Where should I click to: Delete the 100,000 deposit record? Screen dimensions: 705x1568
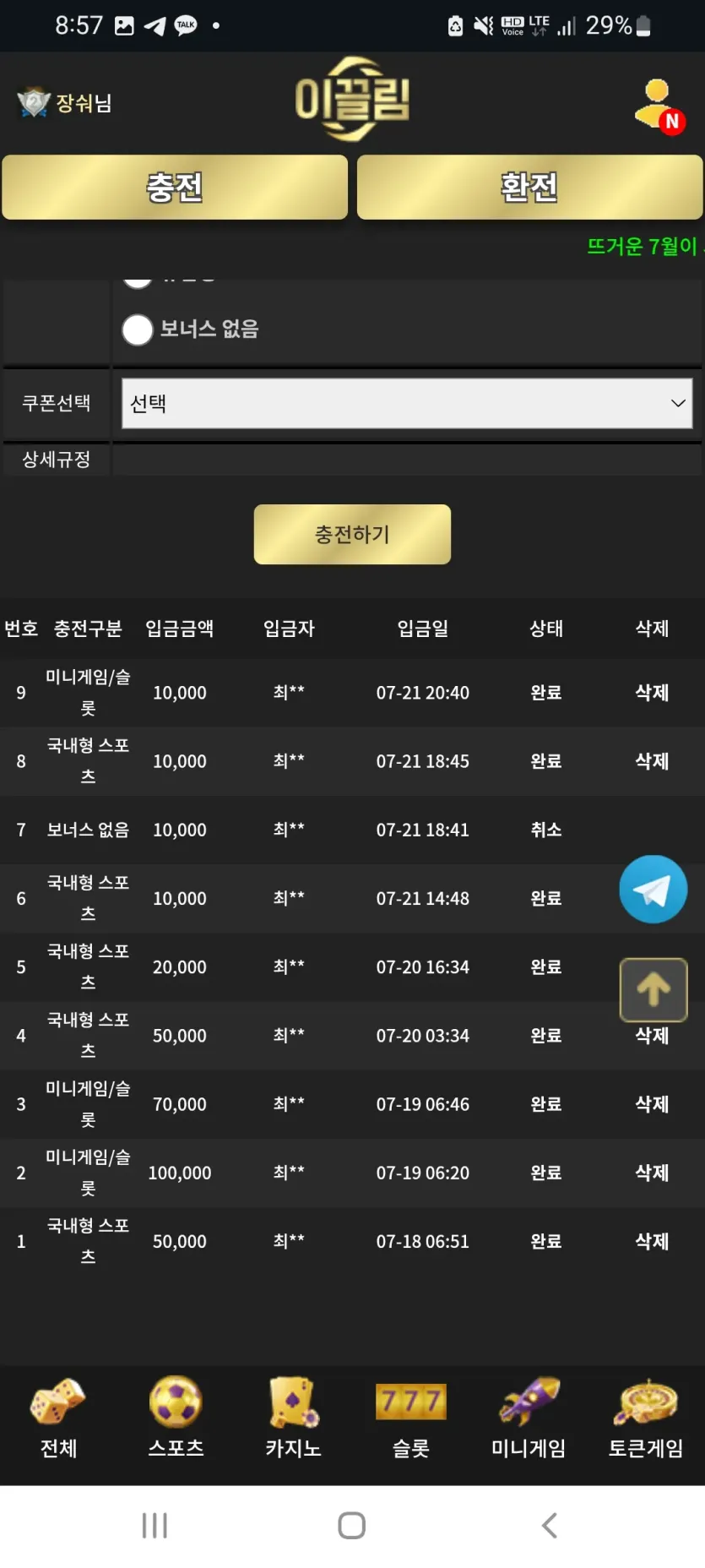tap(652, 1173)
